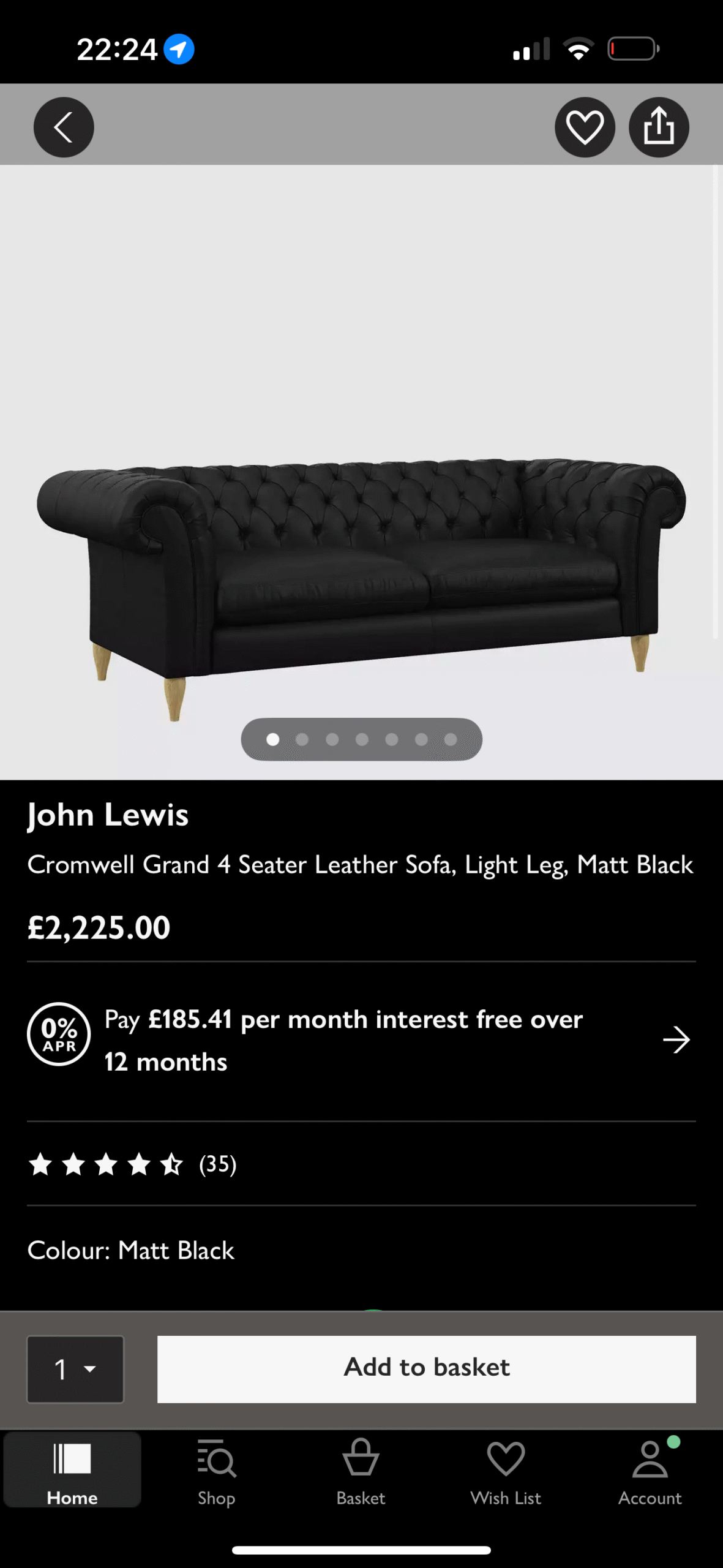Save the sofa to wish list via heart icon

585,127
